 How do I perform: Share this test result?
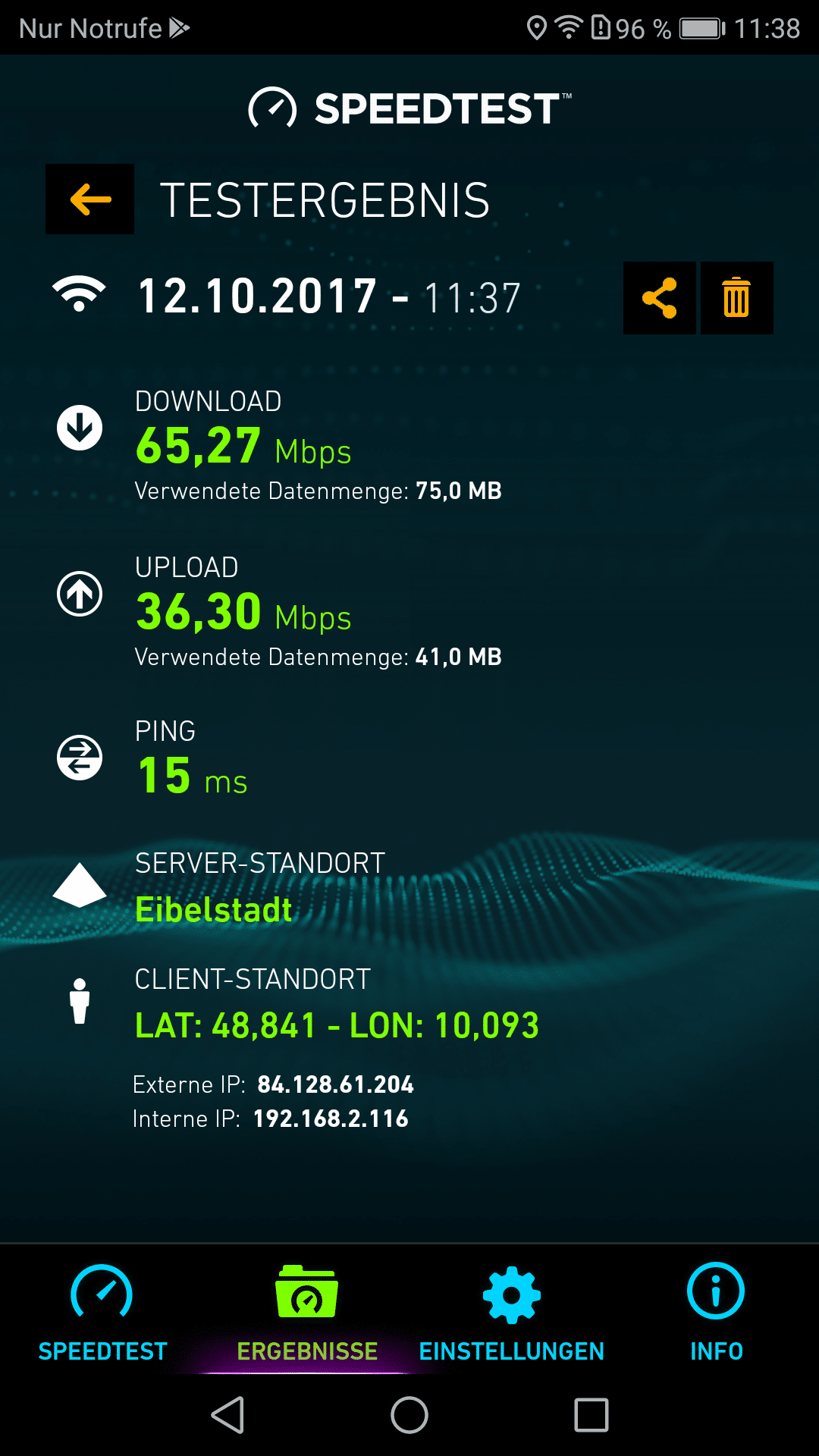(659, 298)
